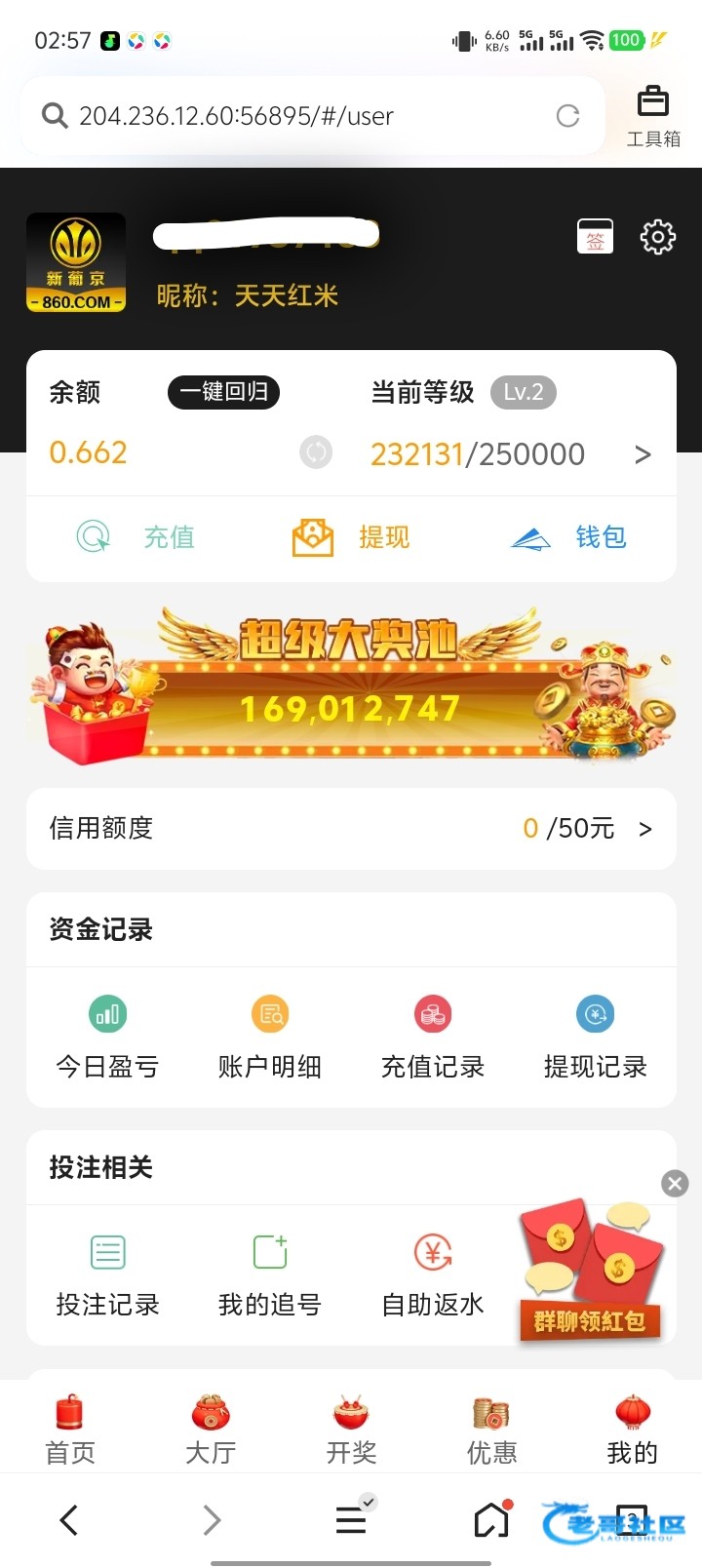This screenshot has width=702, height=1568.
Task: Open 充值记录
Action: (433, 1039)
